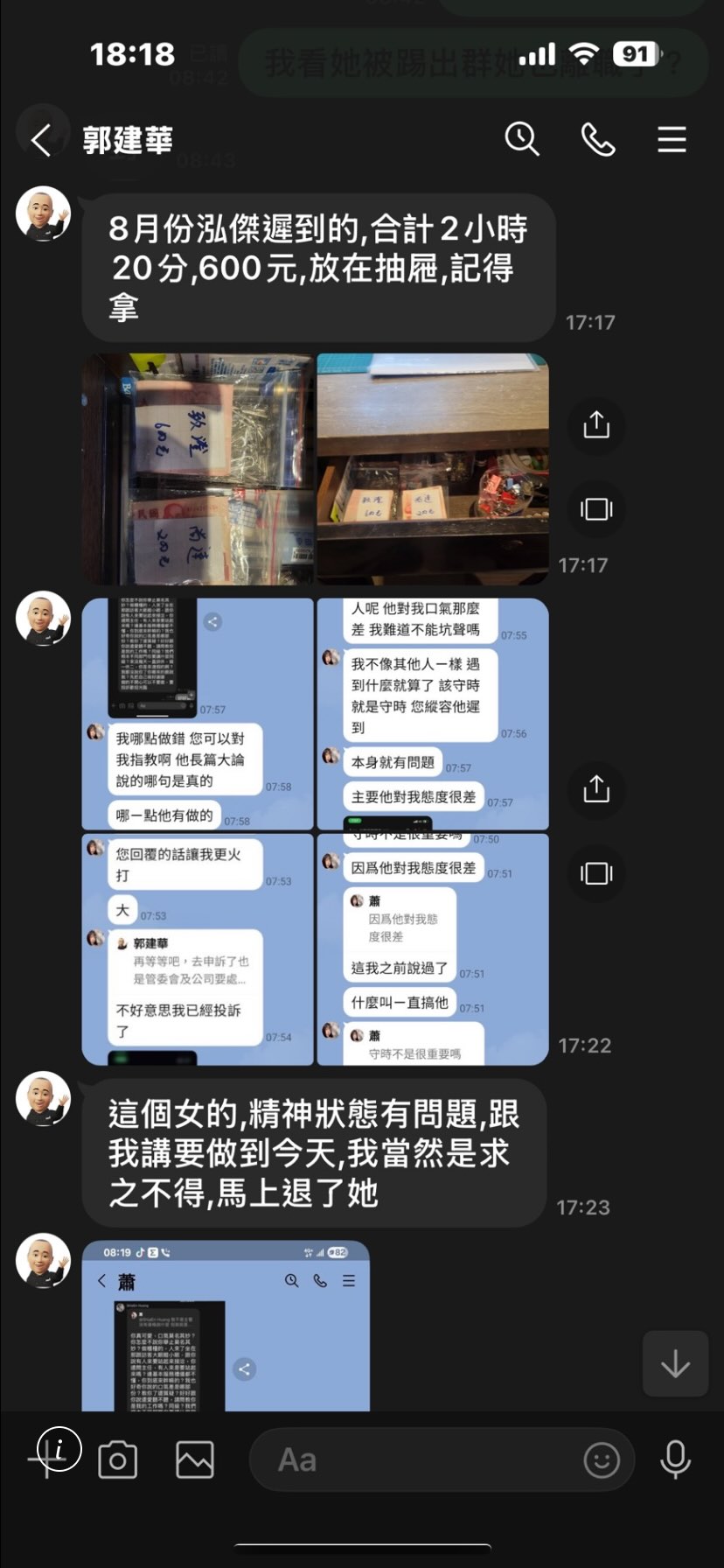Go back from 郭建華 chat
This screenshot has width=724, height=1568.
tap(41, 140)
